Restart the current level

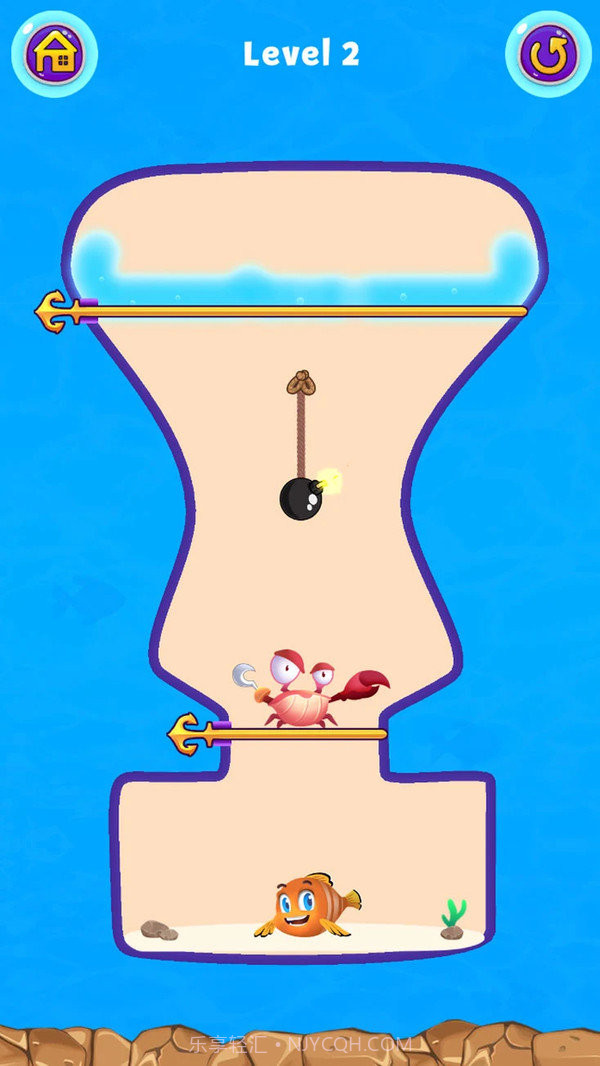coord(546,53)
